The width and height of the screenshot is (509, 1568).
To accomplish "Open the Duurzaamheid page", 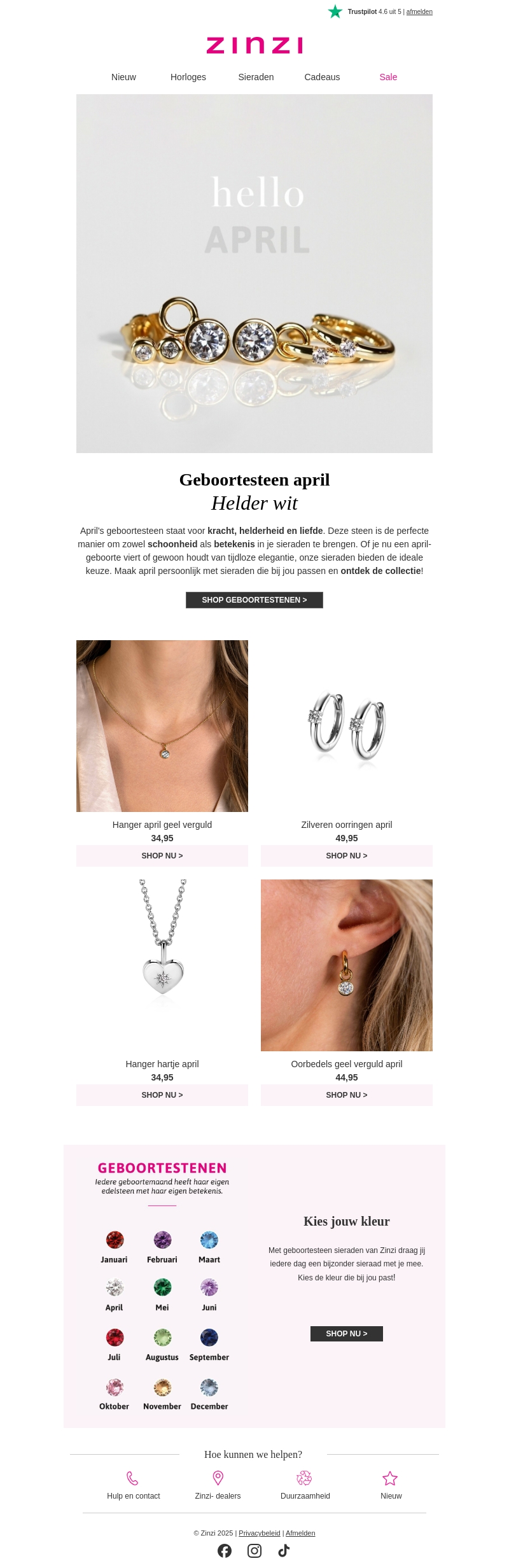I will coord(305,1486).
